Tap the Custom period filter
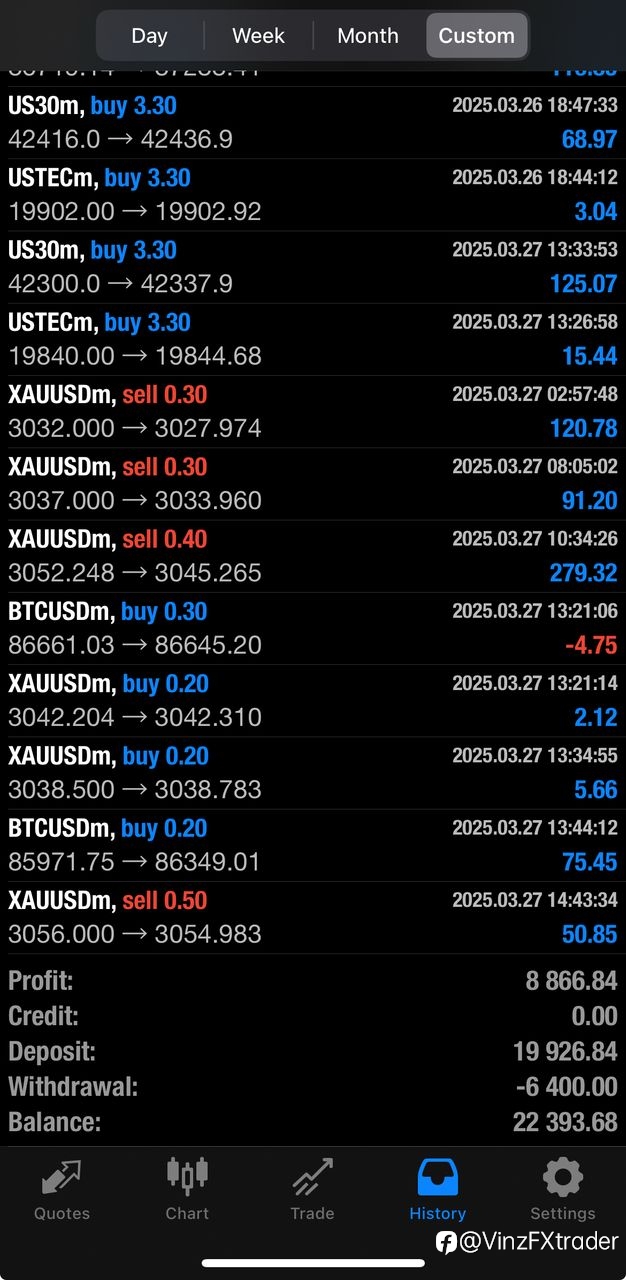The width and height of the screenshot is (626, 1280). [x=476, y=36]
